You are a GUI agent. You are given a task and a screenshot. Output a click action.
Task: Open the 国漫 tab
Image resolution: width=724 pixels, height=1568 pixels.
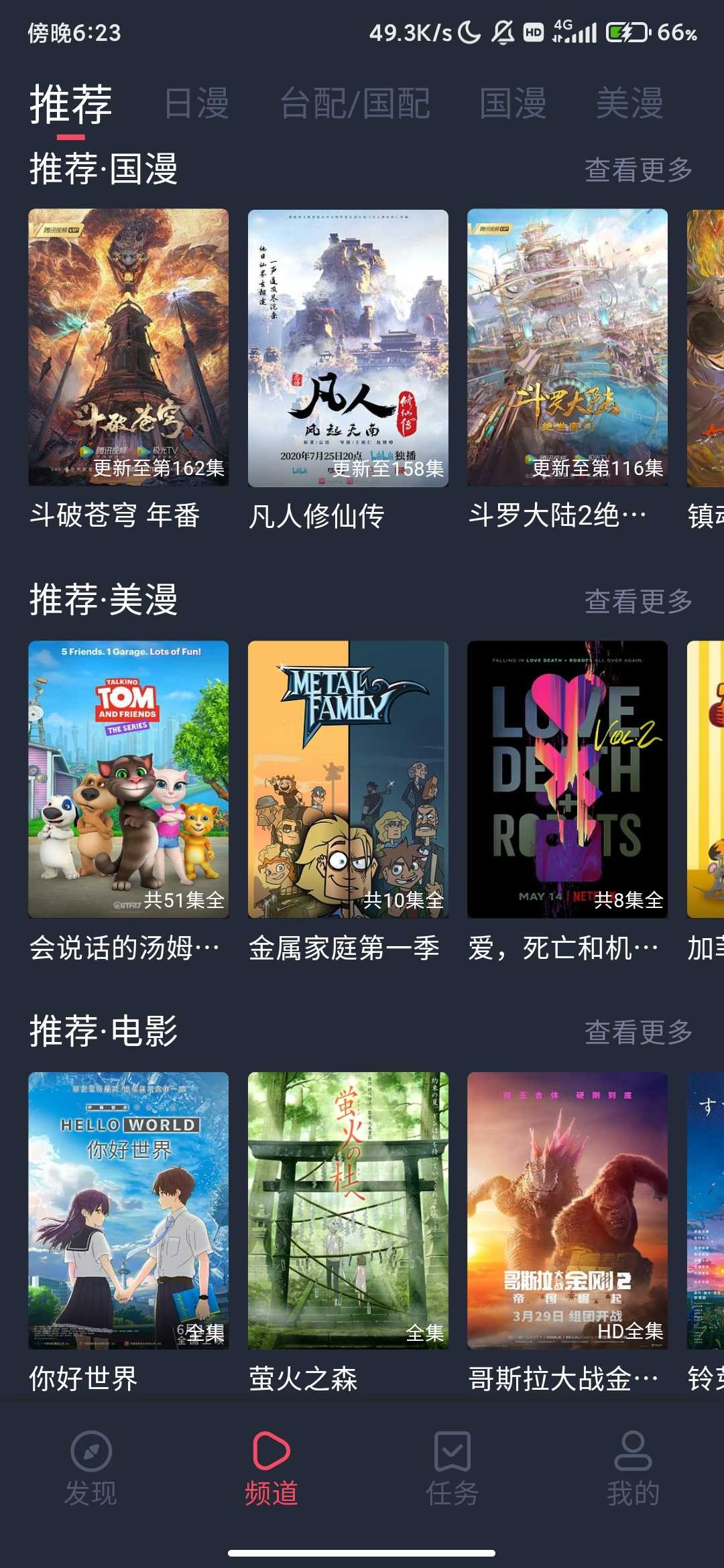pyautogui.click(x=513, y=104)
